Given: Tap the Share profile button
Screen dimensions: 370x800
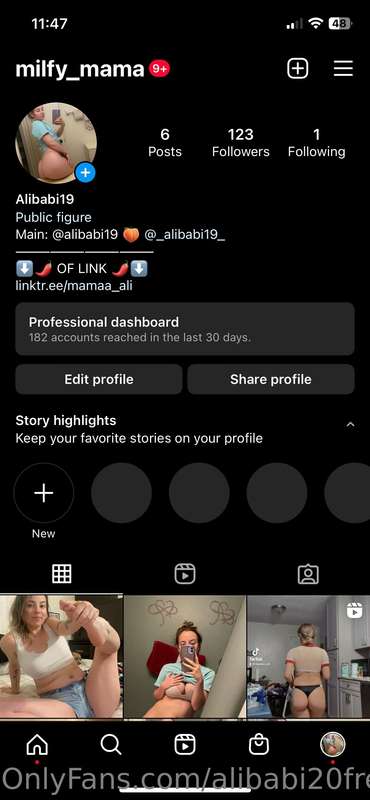Looking at the screenshot, I should (270, 379).
